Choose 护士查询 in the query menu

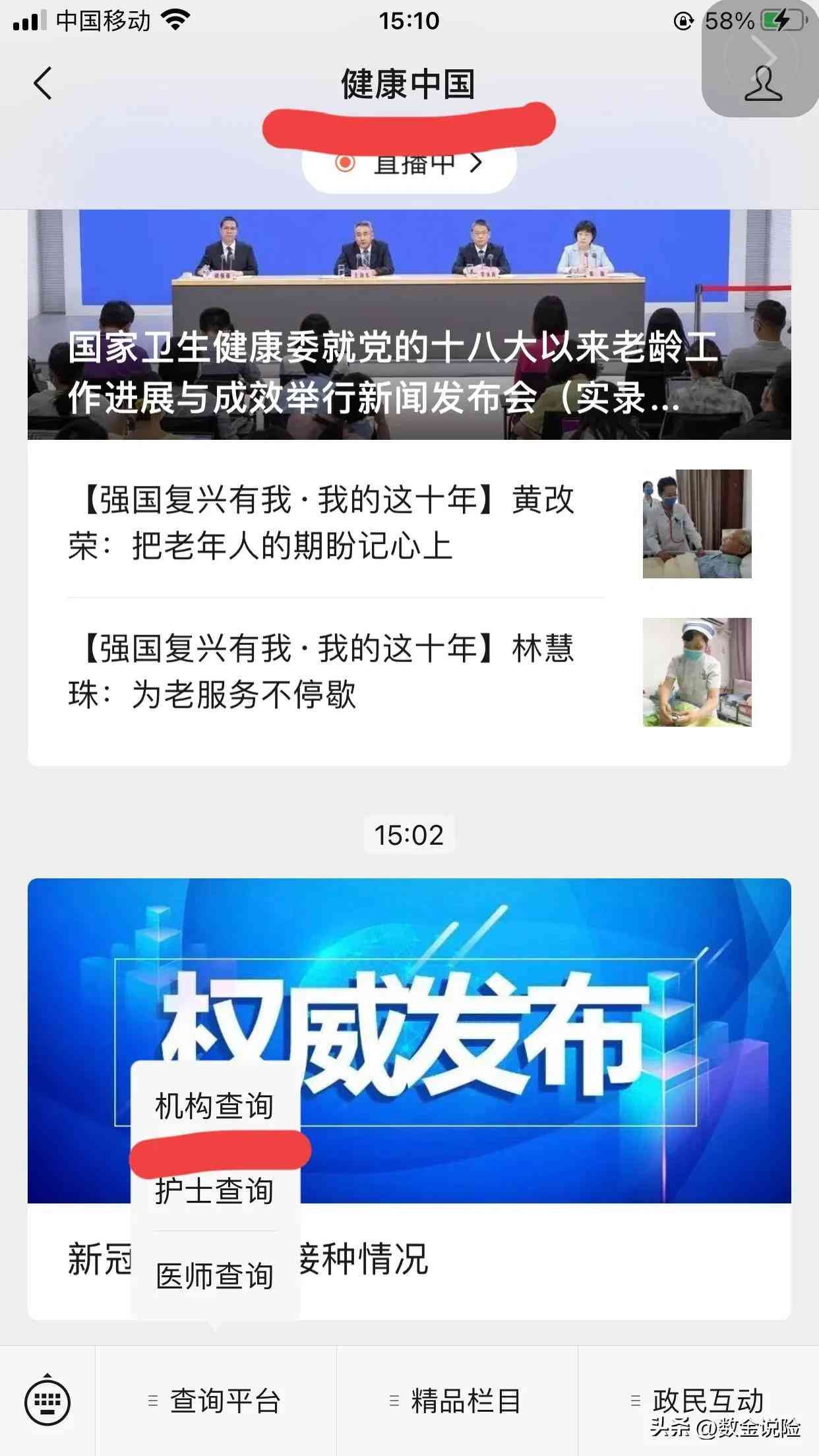pos(215,1190)
